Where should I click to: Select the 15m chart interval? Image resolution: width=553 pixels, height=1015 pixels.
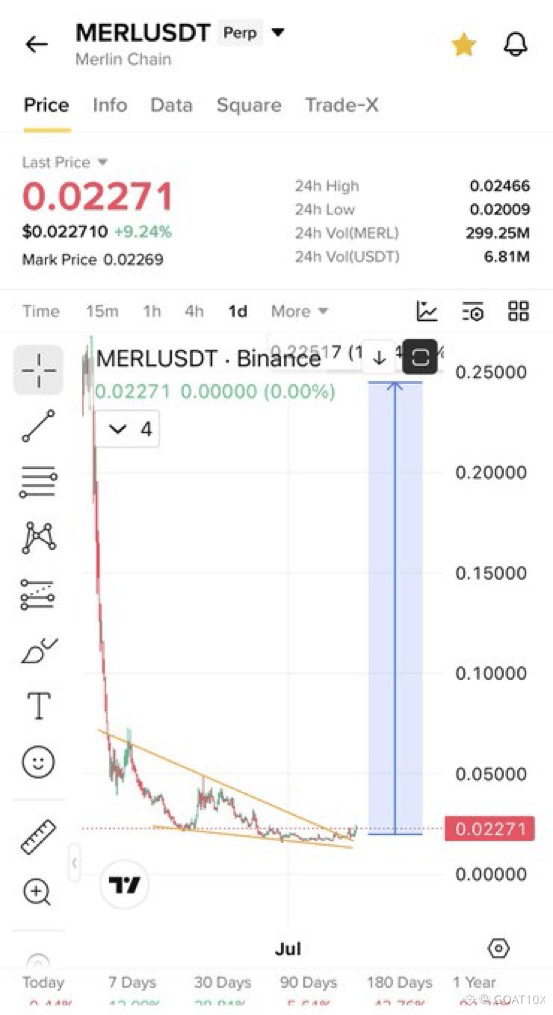[x=102, y=311]
